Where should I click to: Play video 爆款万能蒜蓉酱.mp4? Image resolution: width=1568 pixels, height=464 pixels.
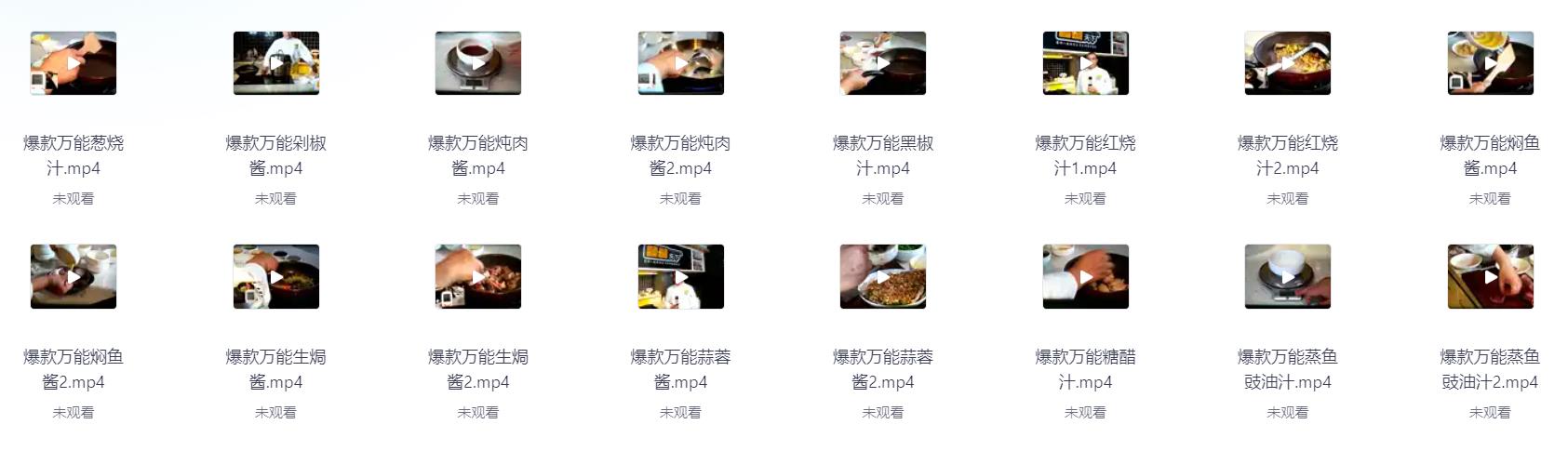point(680,277)
